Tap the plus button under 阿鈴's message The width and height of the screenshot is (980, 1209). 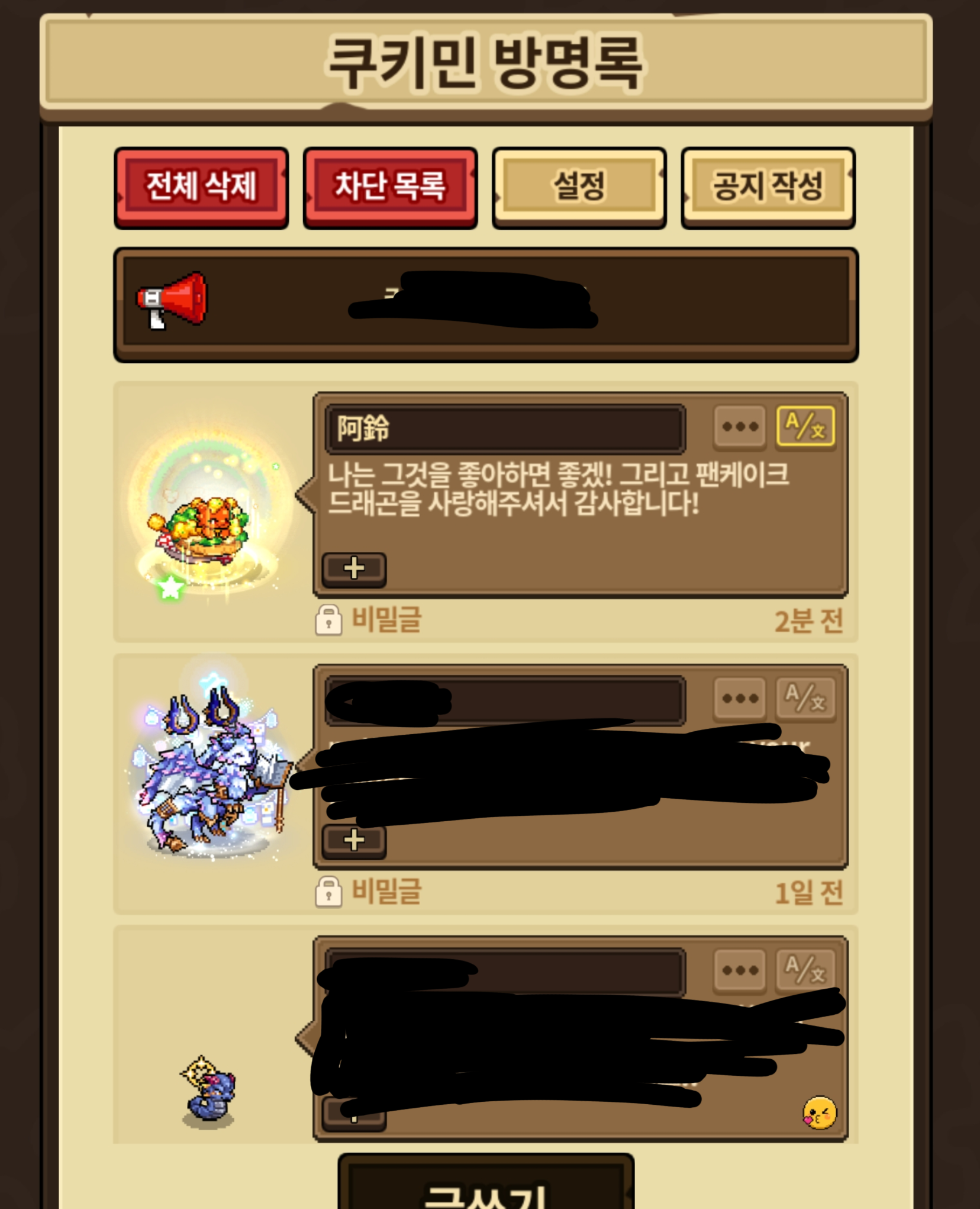[354, 569]
